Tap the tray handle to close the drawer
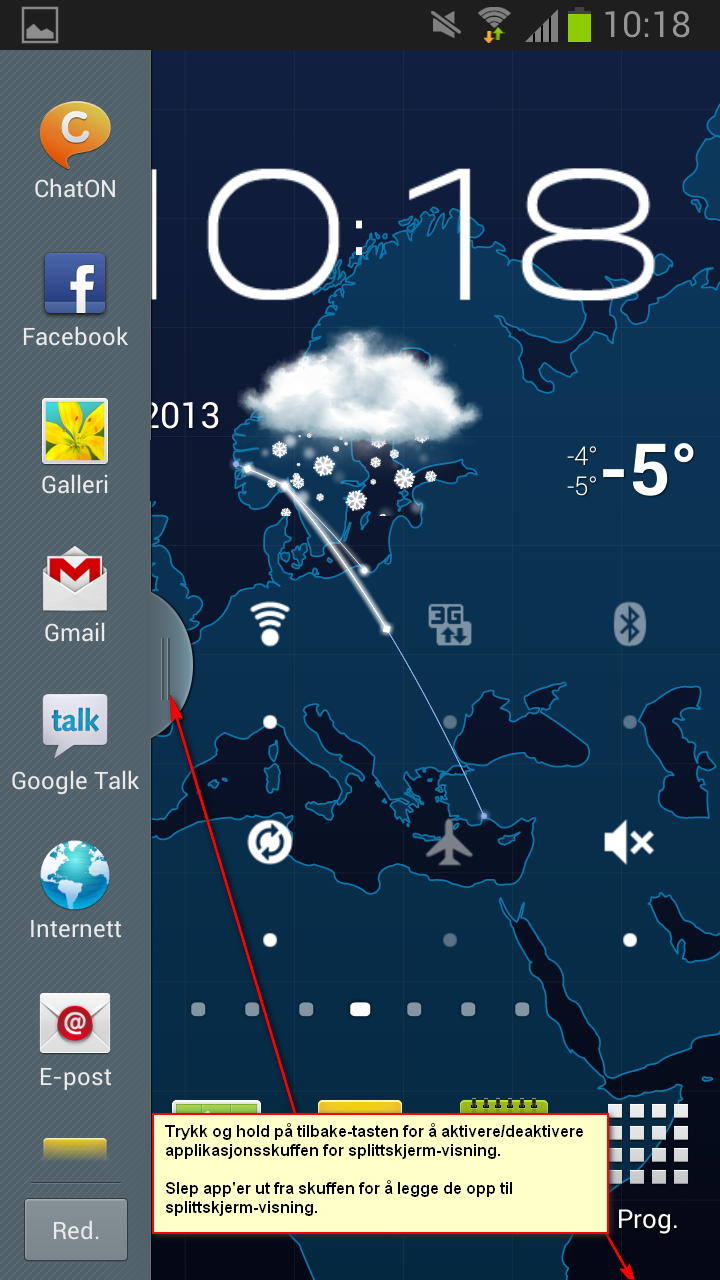The height and width of the screenshot is (1280, 720). pyautogui.click(x=170, y=665)
